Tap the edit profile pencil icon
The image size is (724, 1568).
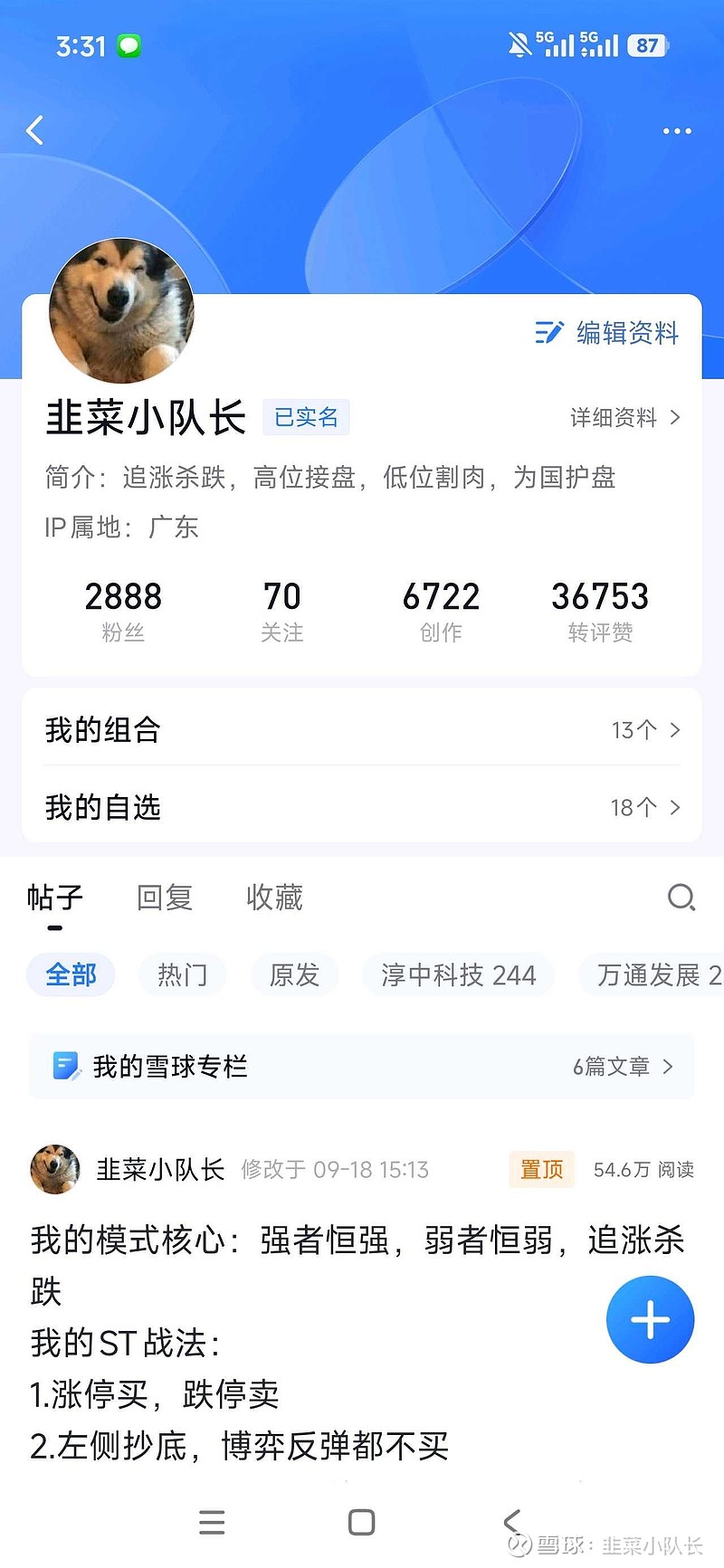point(548,333)
